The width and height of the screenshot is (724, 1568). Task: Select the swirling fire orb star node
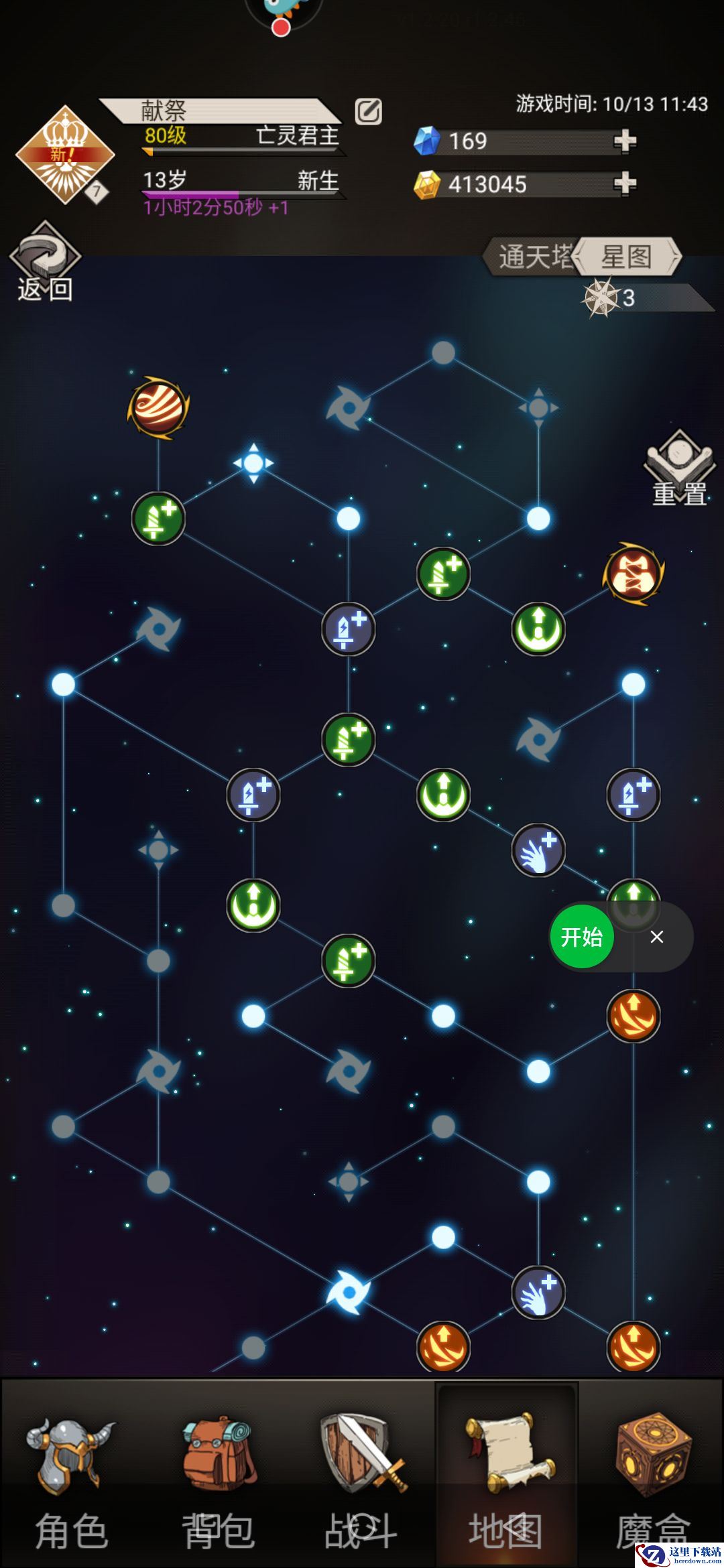coord(158,408)
